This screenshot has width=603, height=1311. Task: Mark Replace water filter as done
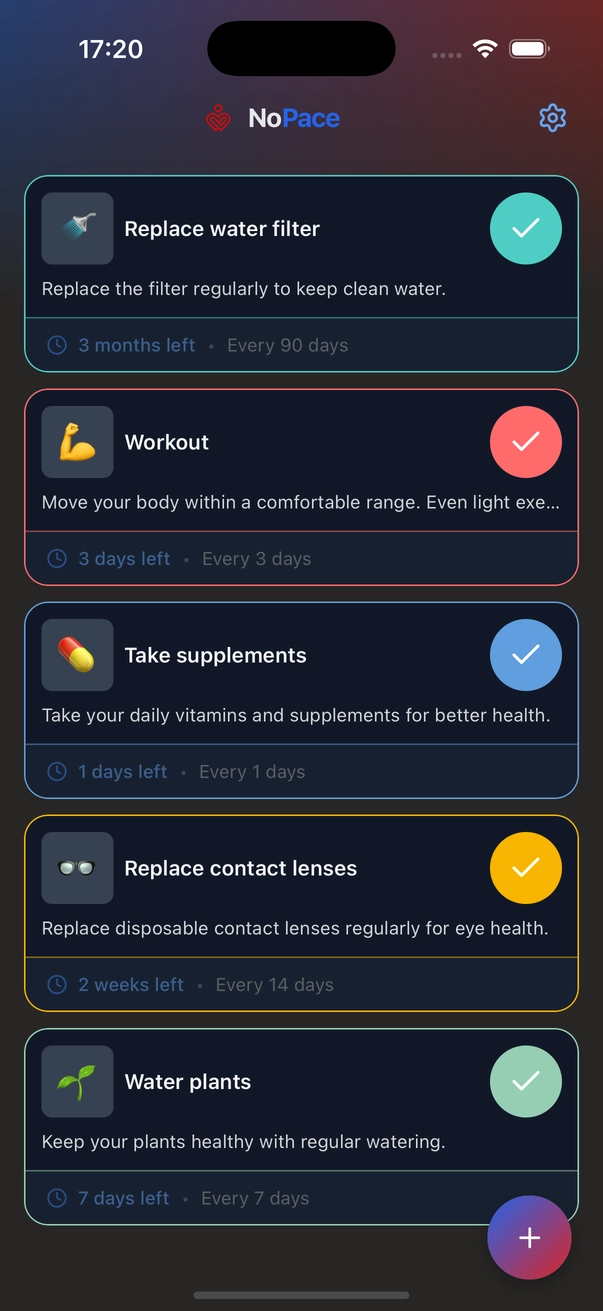(525, 229)
